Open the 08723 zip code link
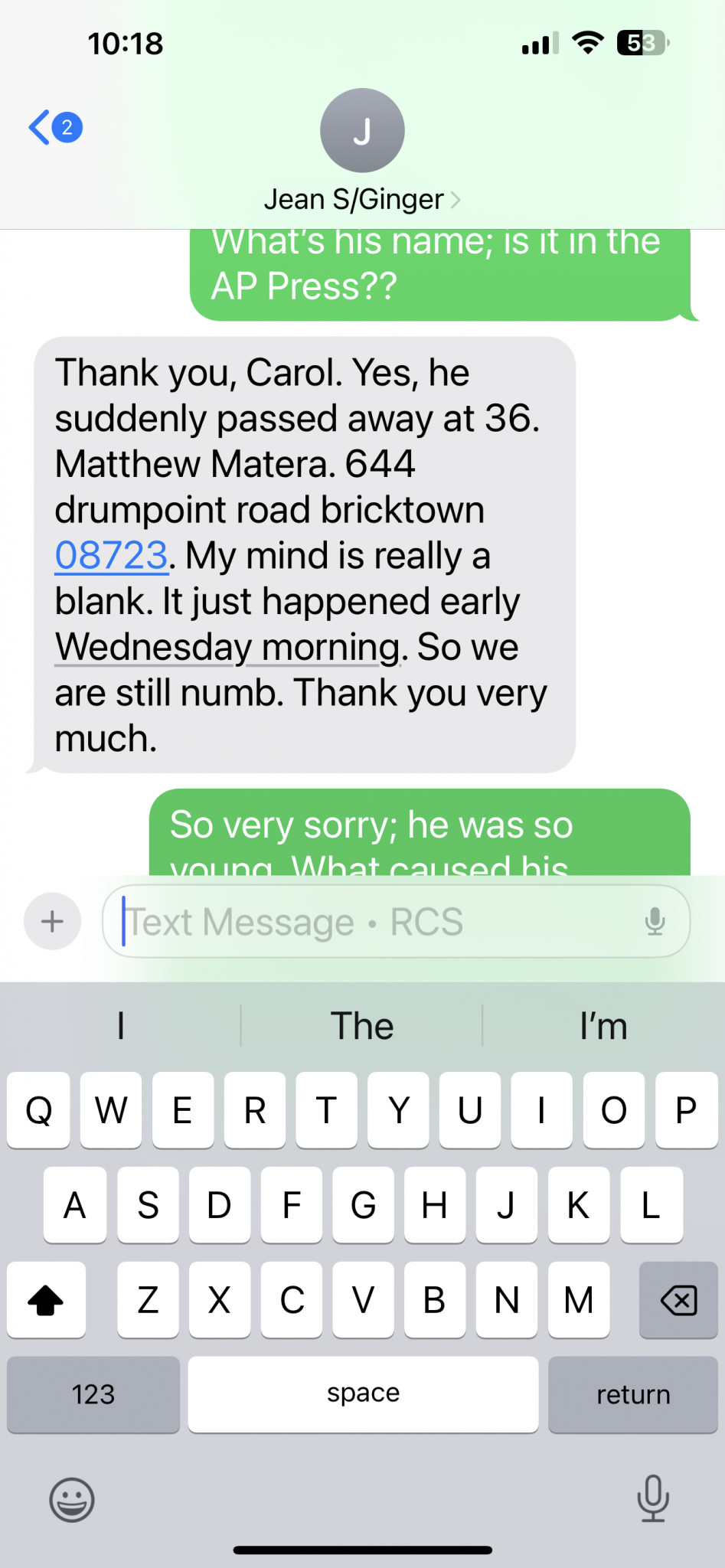The width and height of the screenshot is (725, 1568). click(111, 555)
